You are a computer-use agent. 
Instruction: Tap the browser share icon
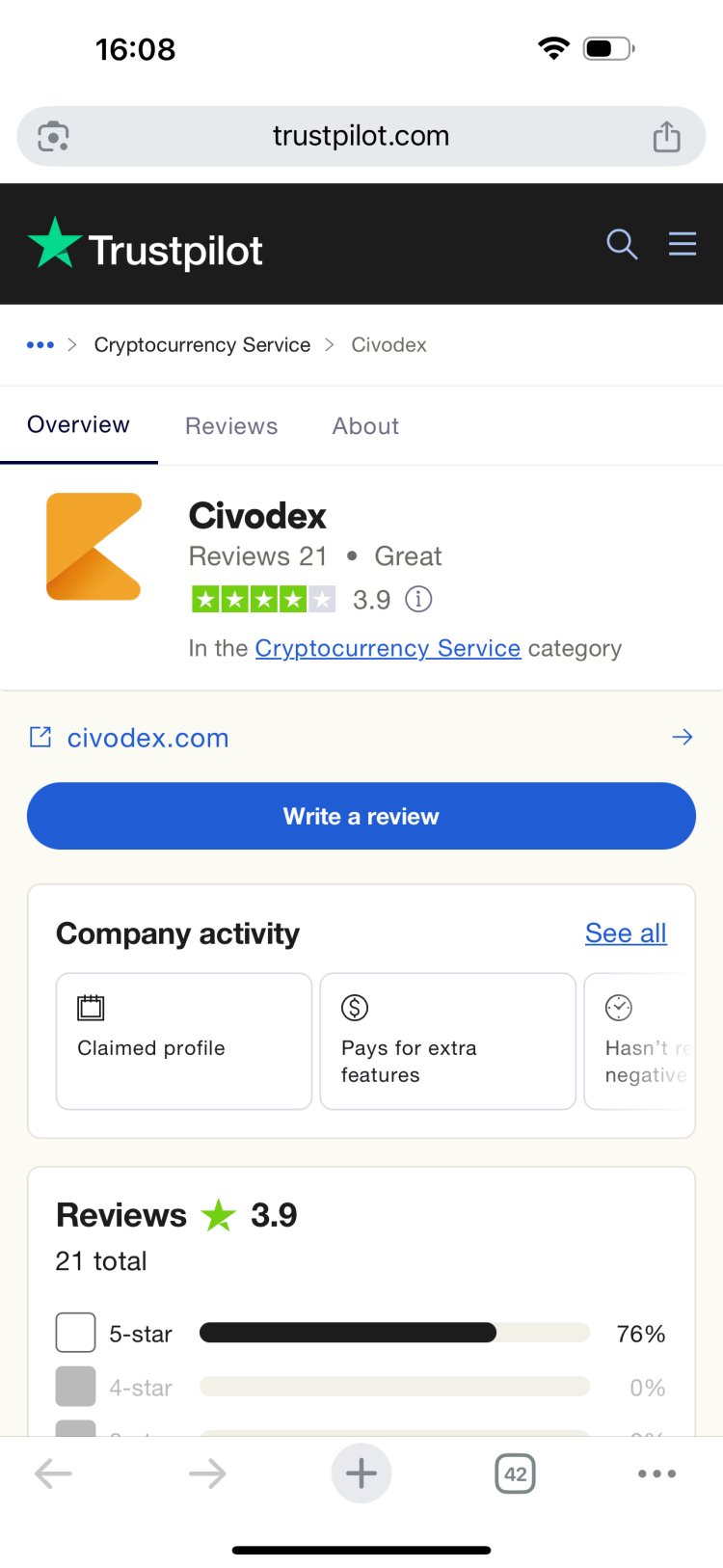click(666, 136)
